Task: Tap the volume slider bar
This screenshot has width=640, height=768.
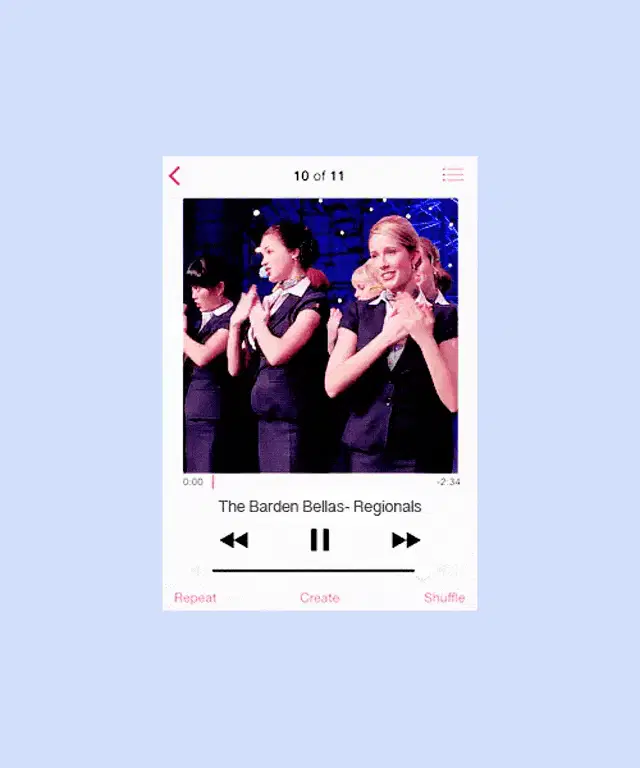Action: click(313, 570)
